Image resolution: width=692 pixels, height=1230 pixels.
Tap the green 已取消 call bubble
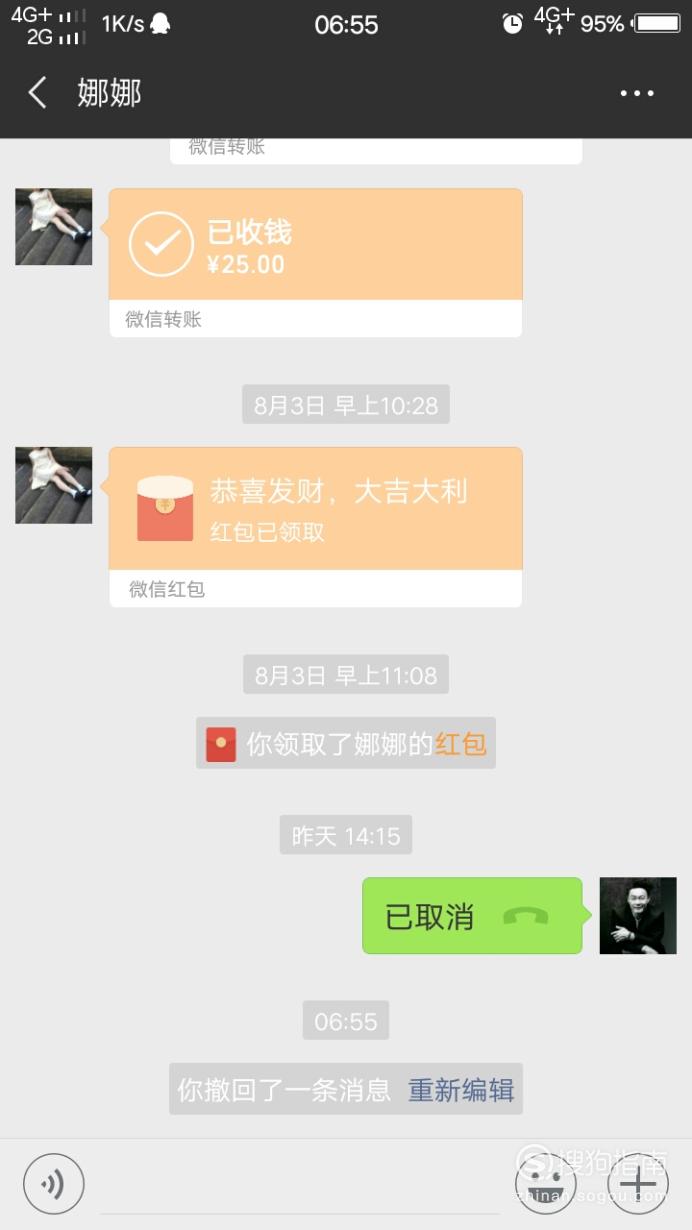472,916
